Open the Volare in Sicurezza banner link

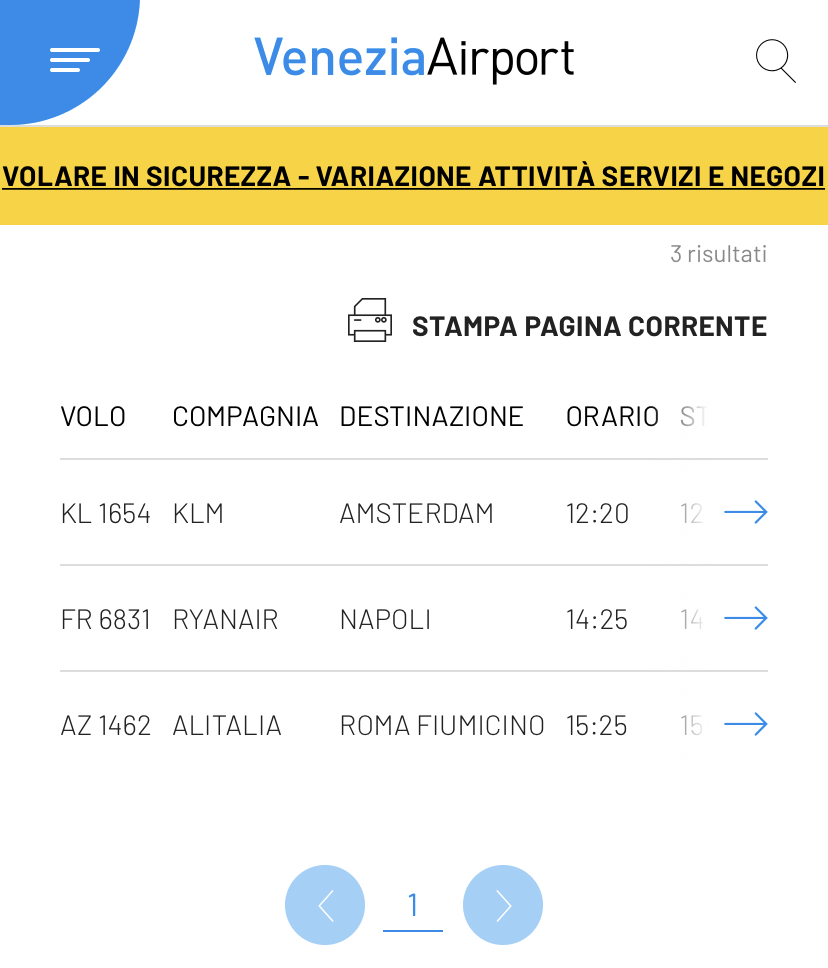pyautogui.click(x=414, y=177)
